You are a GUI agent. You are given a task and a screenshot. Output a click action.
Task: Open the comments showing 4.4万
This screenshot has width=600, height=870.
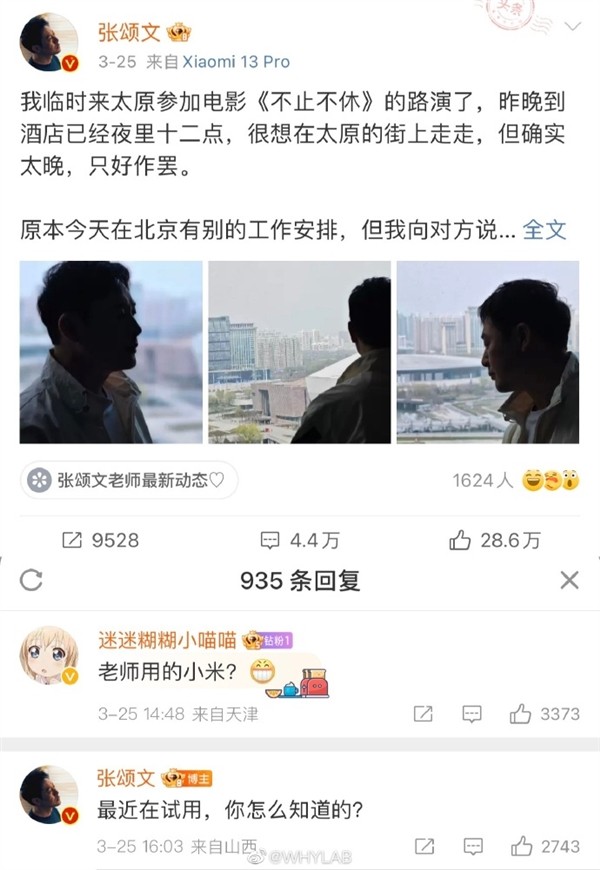pyautogui.click(x=300, y=540)
